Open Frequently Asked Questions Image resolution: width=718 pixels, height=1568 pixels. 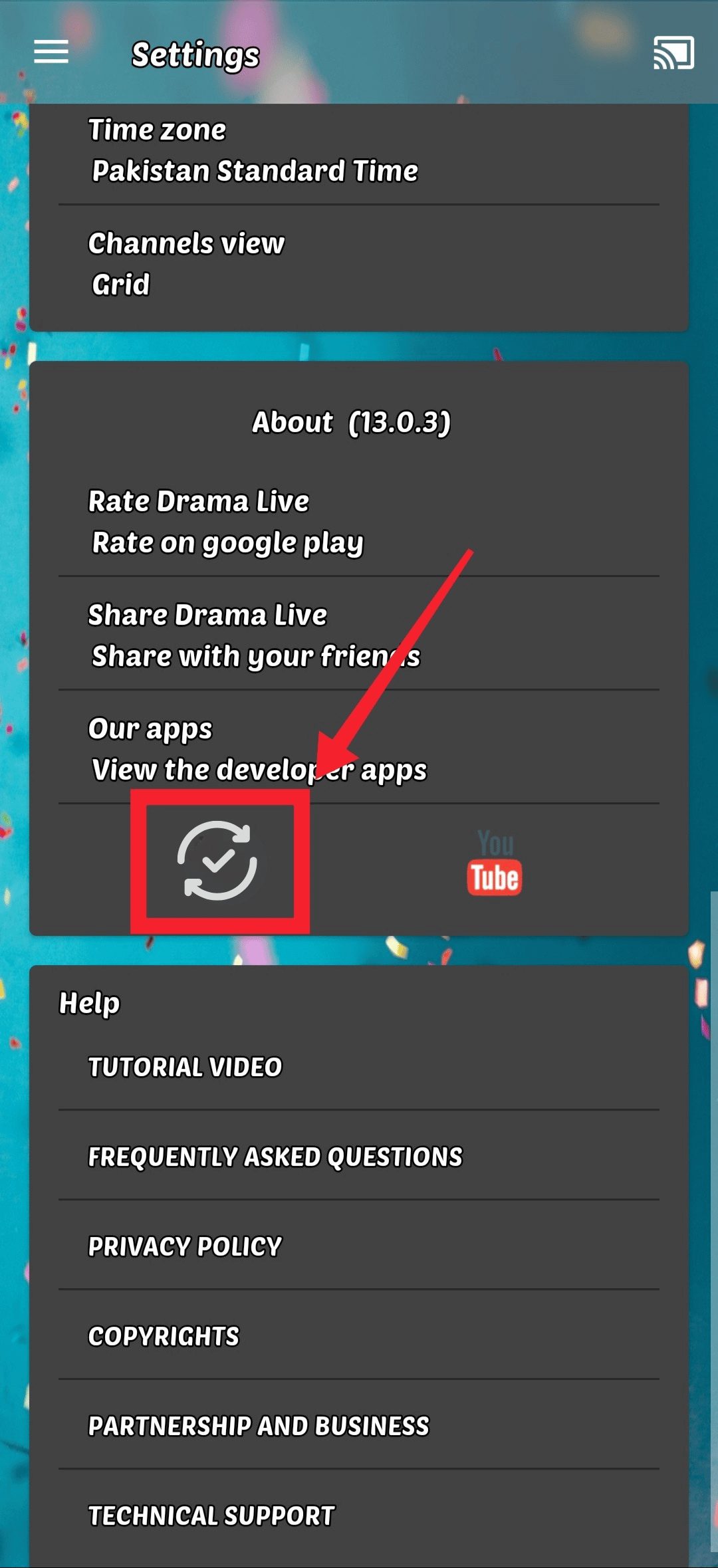[359, 1157]
